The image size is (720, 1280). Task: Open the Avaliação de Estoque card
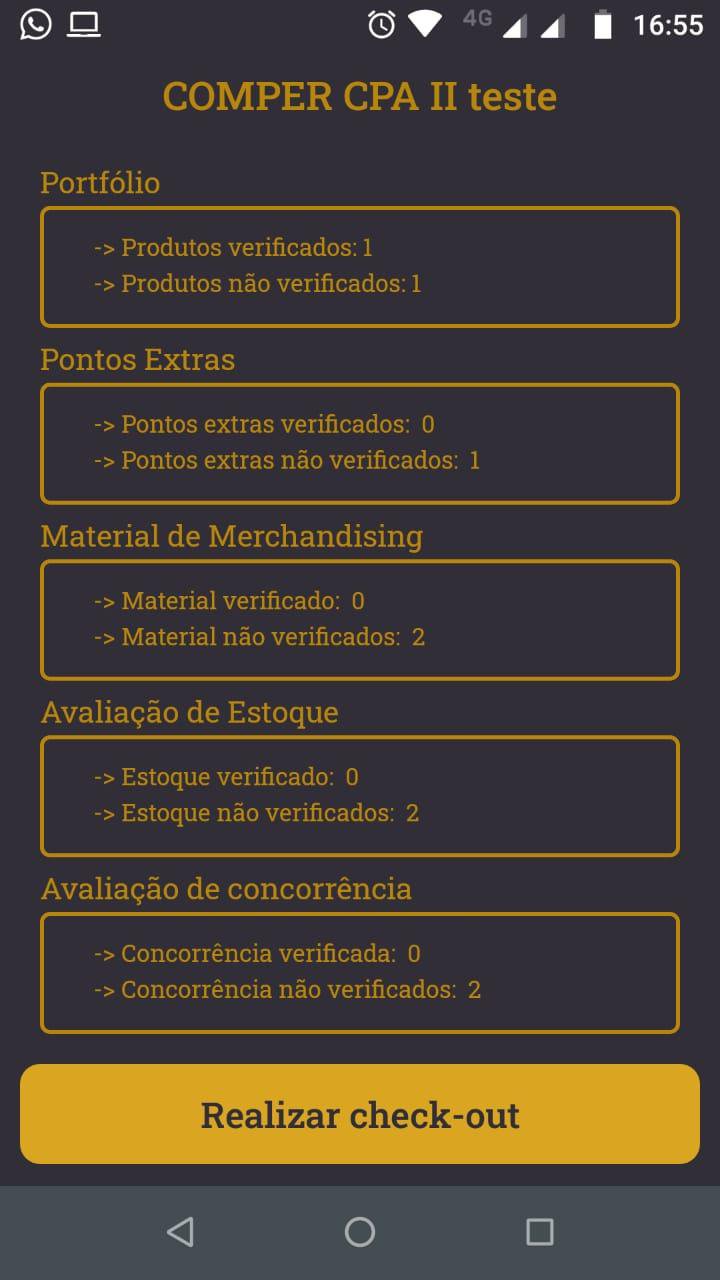[x=360, y=796]
